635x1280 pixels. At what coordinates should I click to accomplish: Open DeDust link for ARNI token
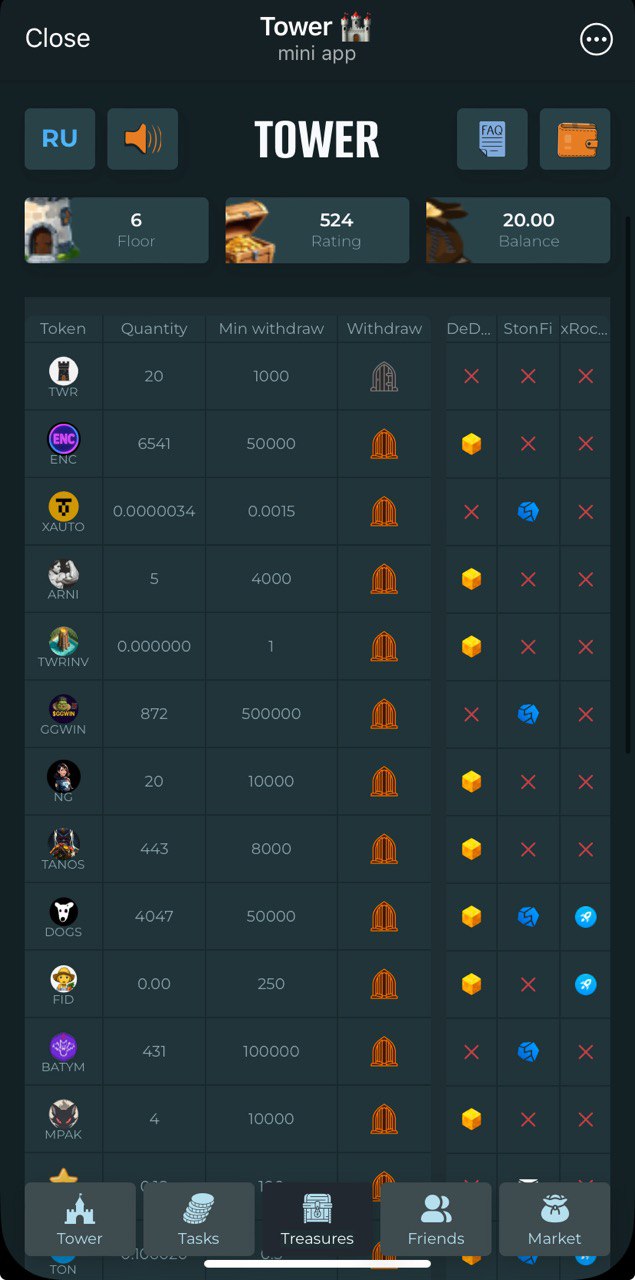click(471, 579)
